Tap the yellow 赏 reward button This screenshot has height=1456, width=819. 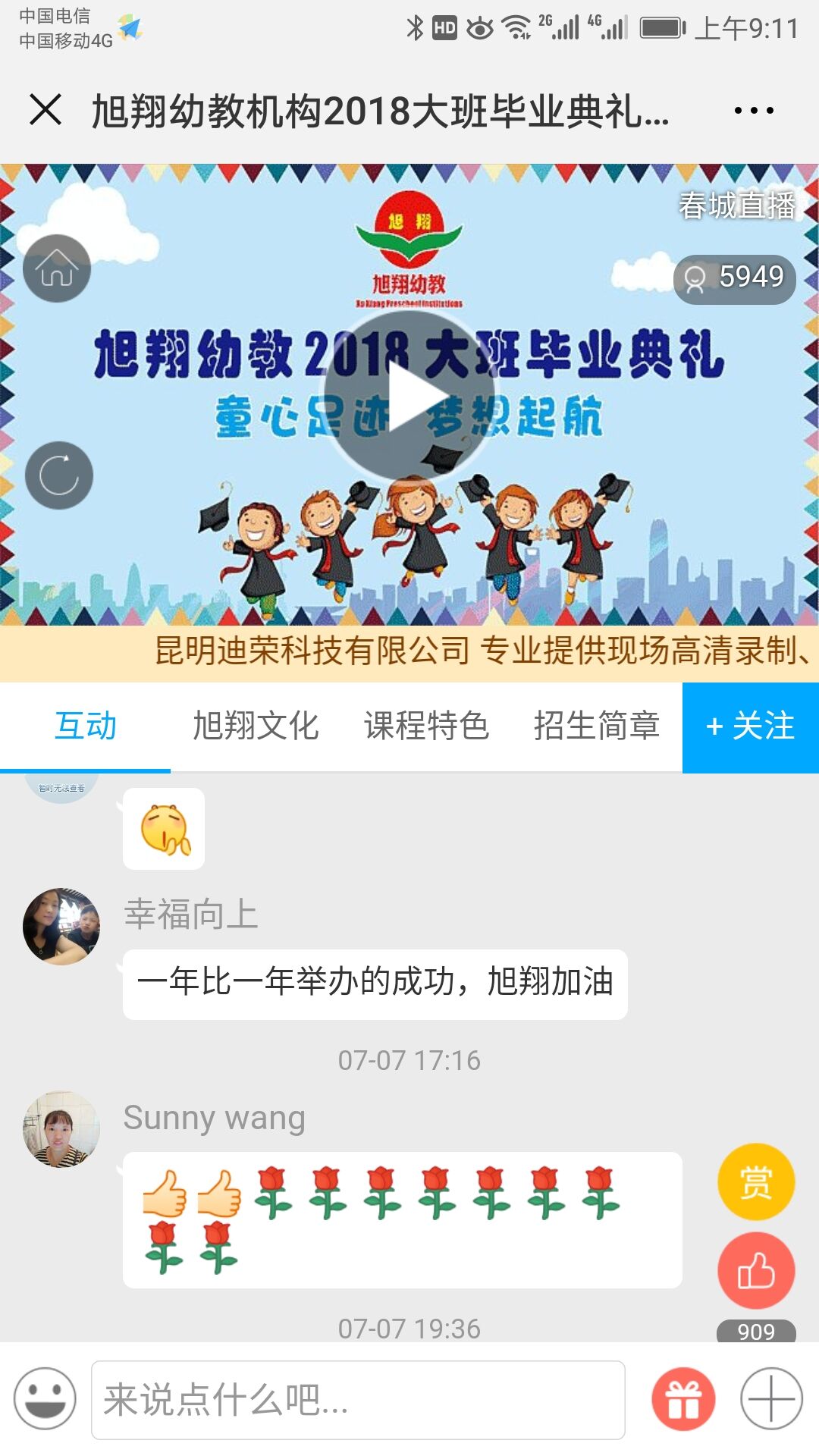[756, 1181]
